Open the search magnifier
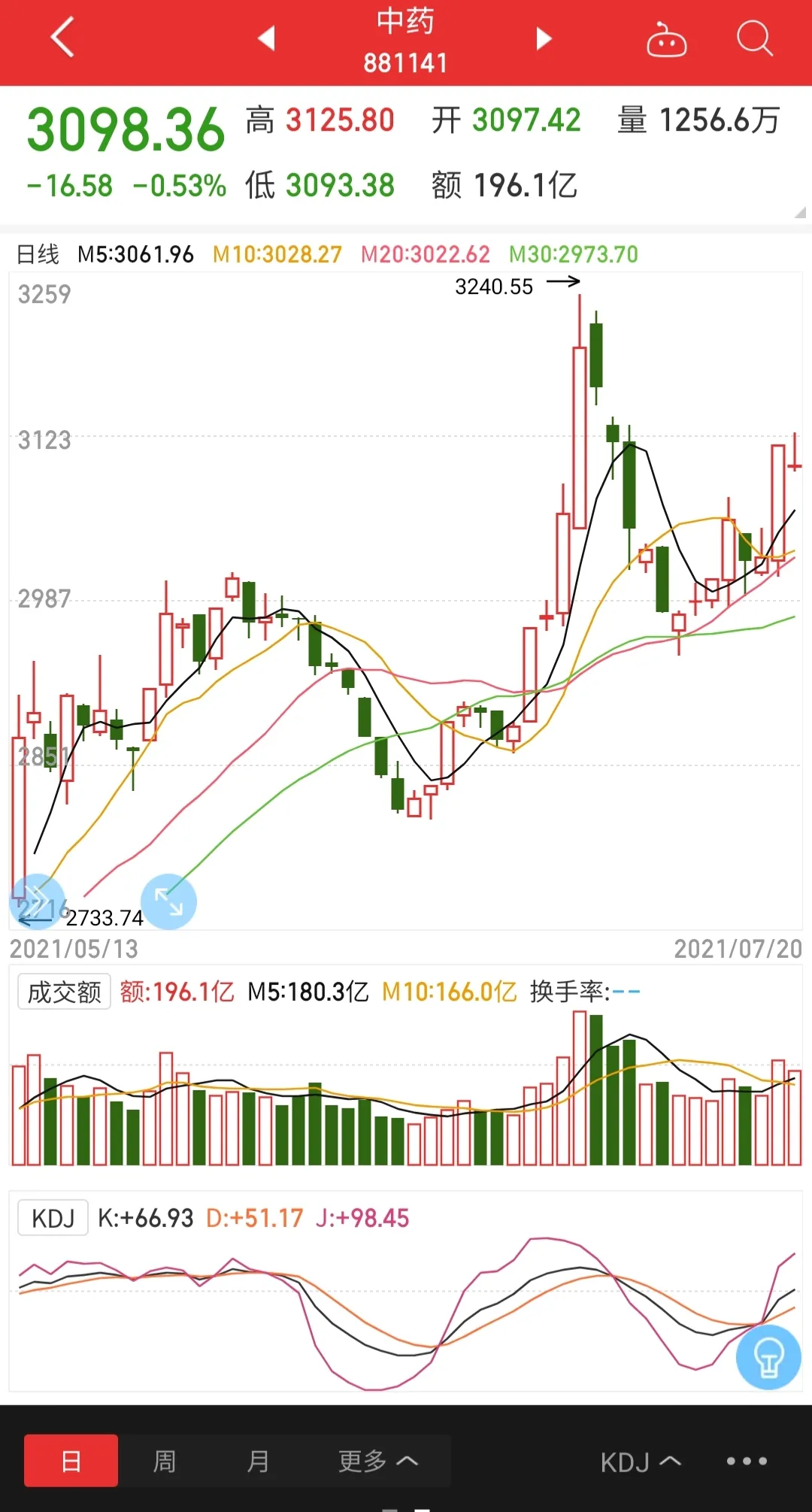The width and height of the screenshot is (812, 1512). point(754,38)
